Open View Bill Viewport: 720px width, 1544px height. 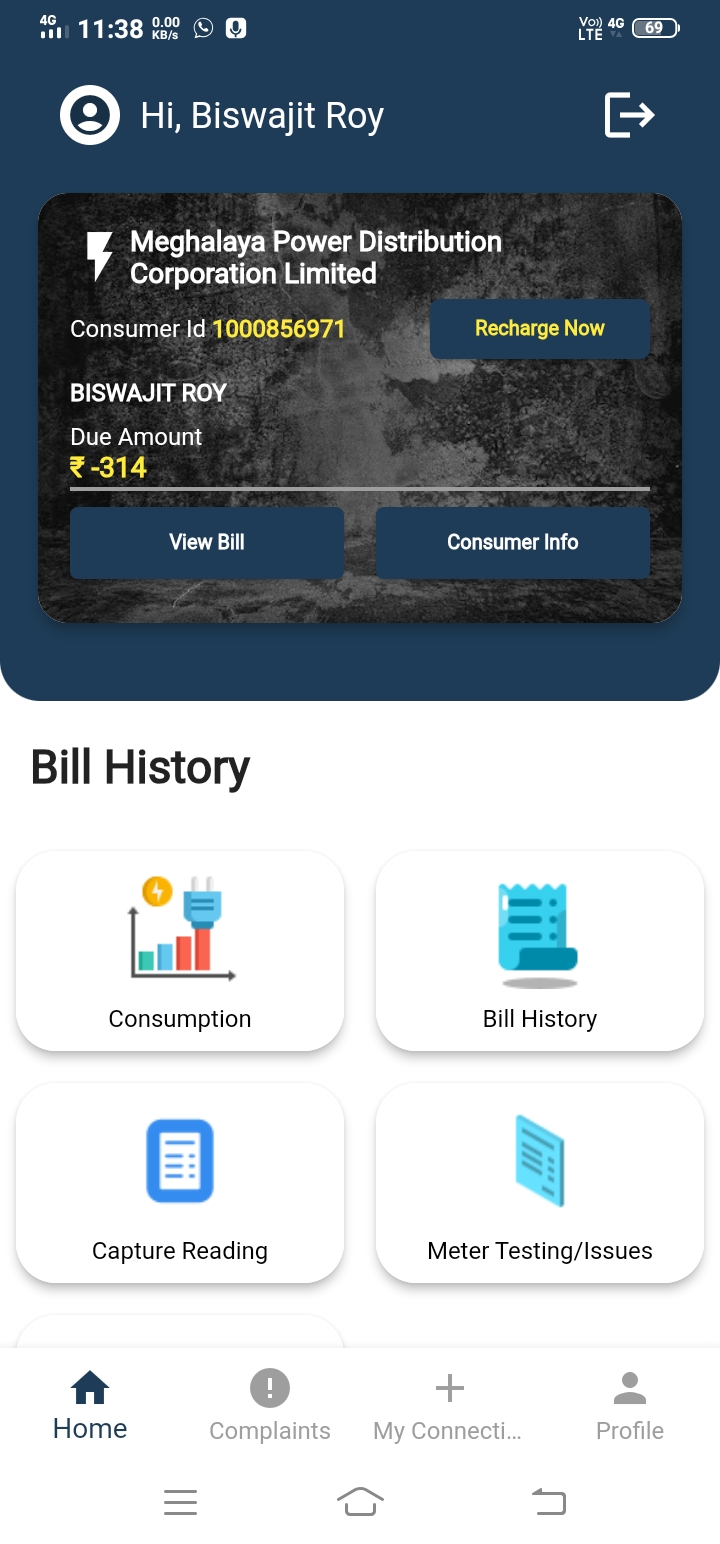pos(207,542)
